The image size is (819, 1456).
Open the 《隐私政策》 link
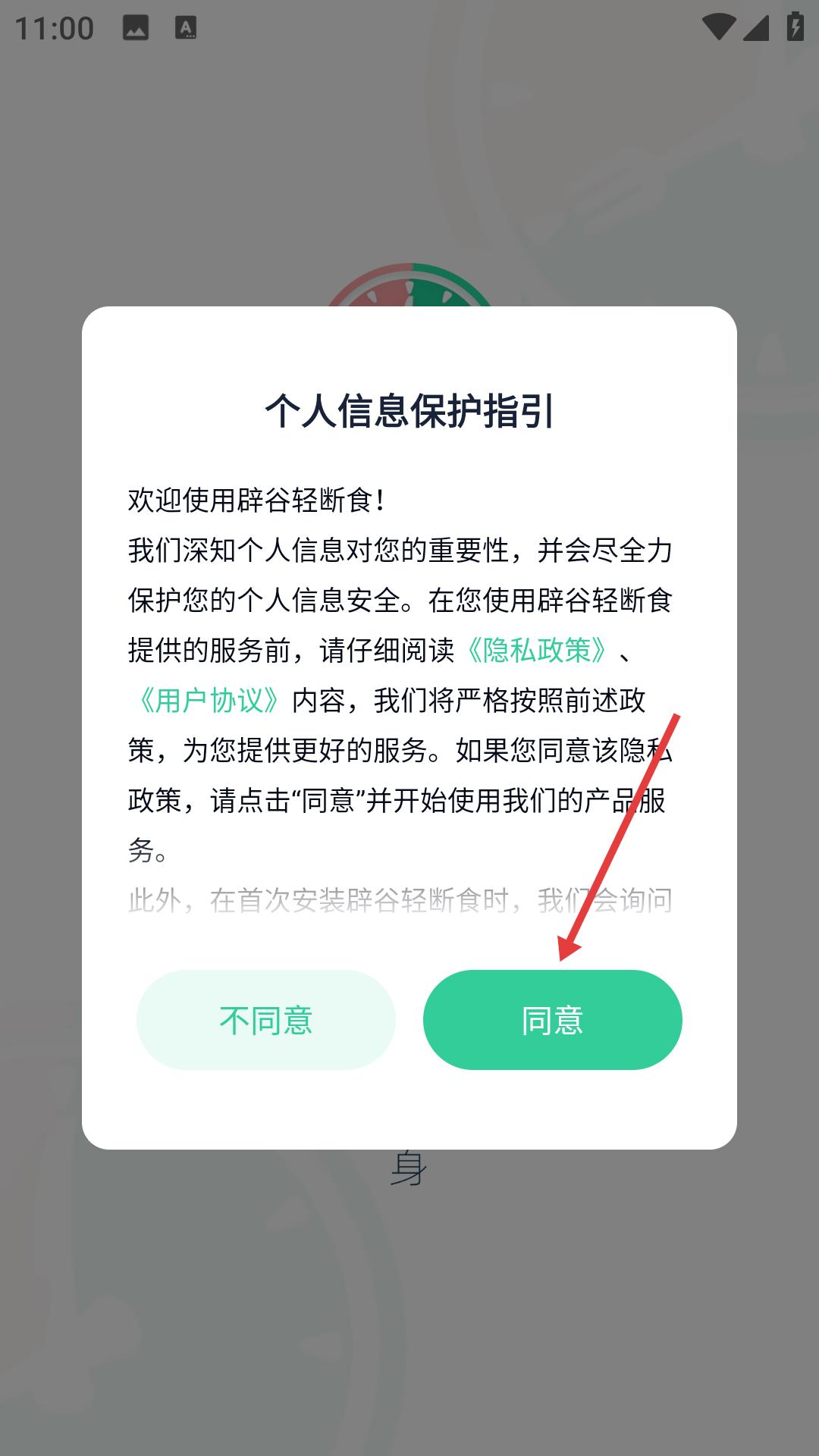537,650
